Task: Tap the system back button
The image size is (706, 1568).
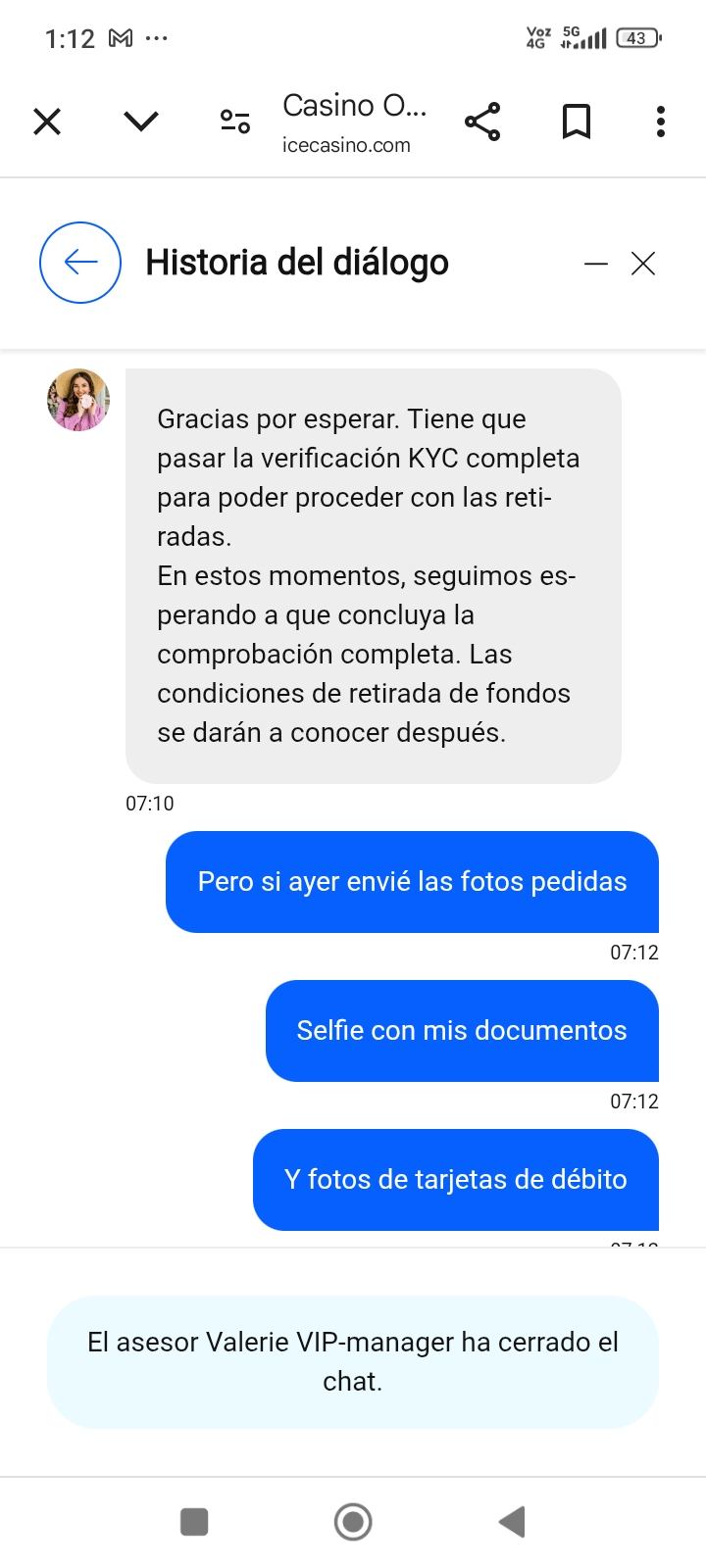Action: 512,1522
